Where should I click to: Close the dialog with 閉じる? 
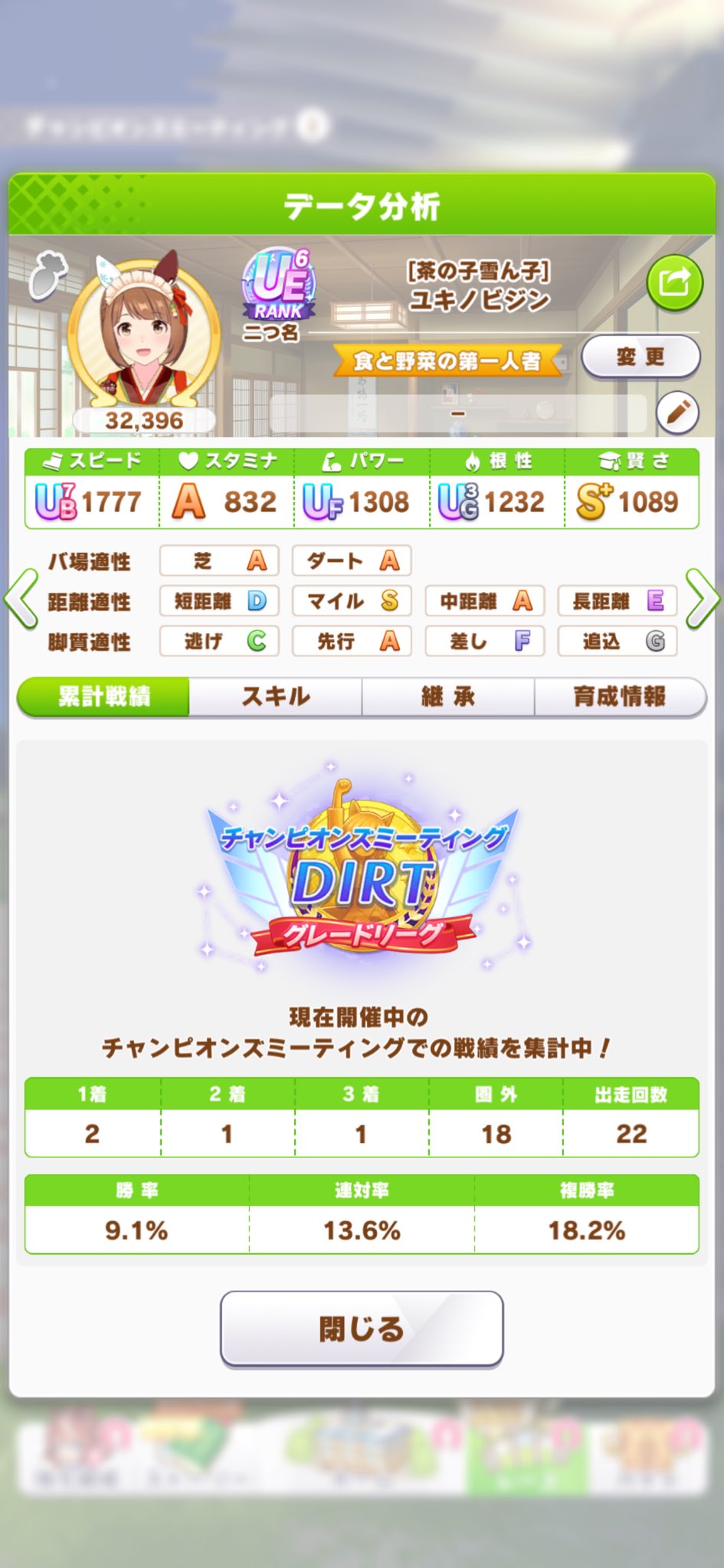(x=362, y=1328)
